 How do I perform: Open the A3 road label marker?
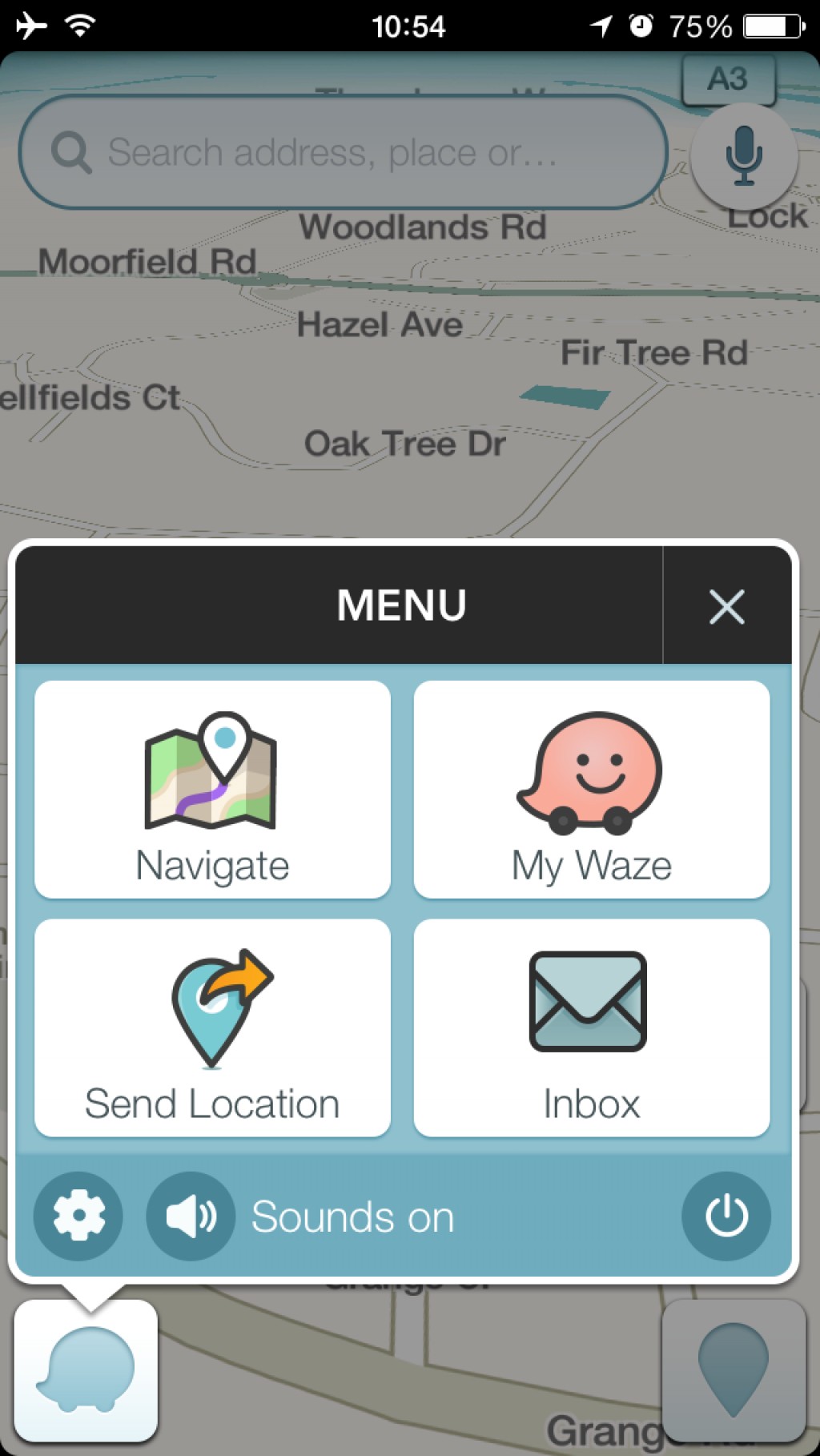click(x=727, y=79)
